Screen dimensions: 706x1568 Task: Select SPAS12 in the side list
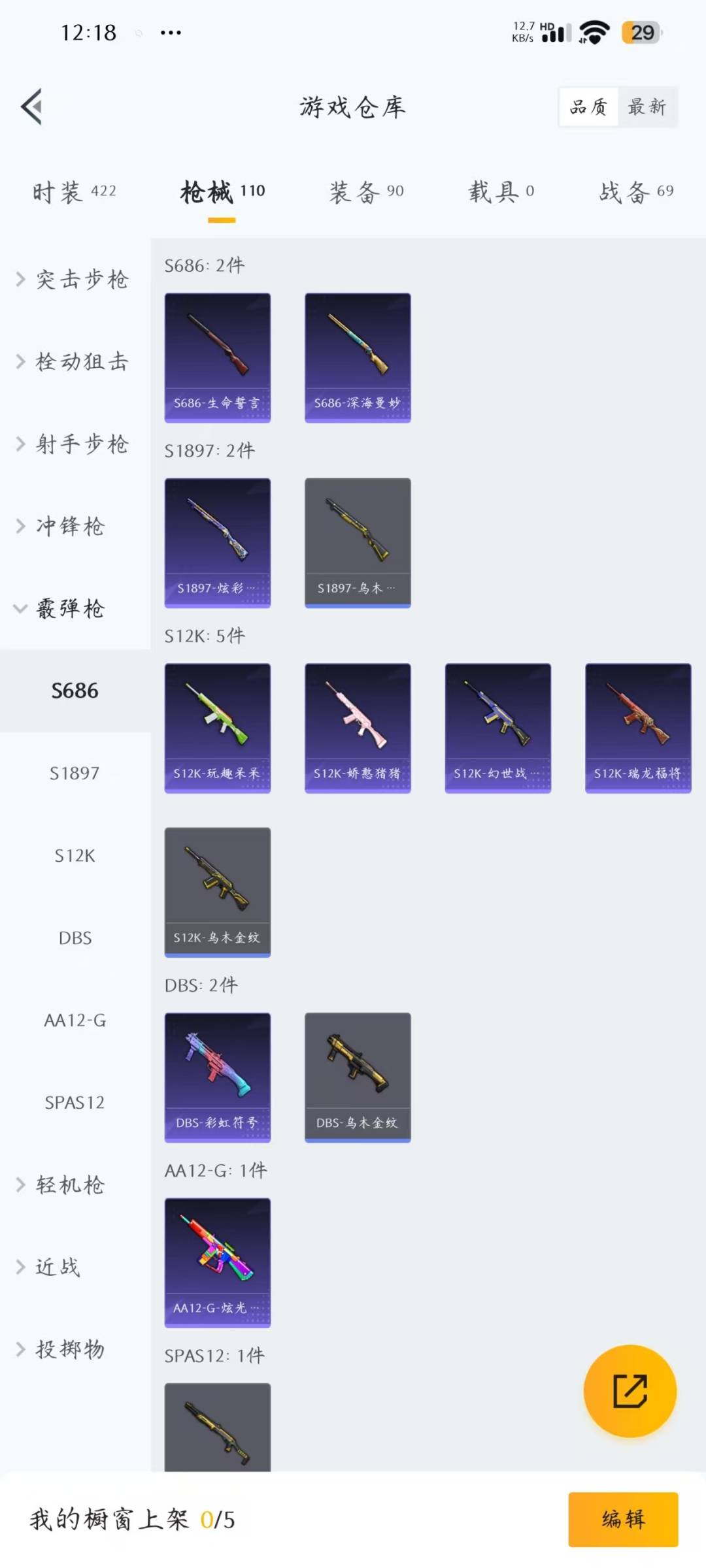coord(75,1103)
